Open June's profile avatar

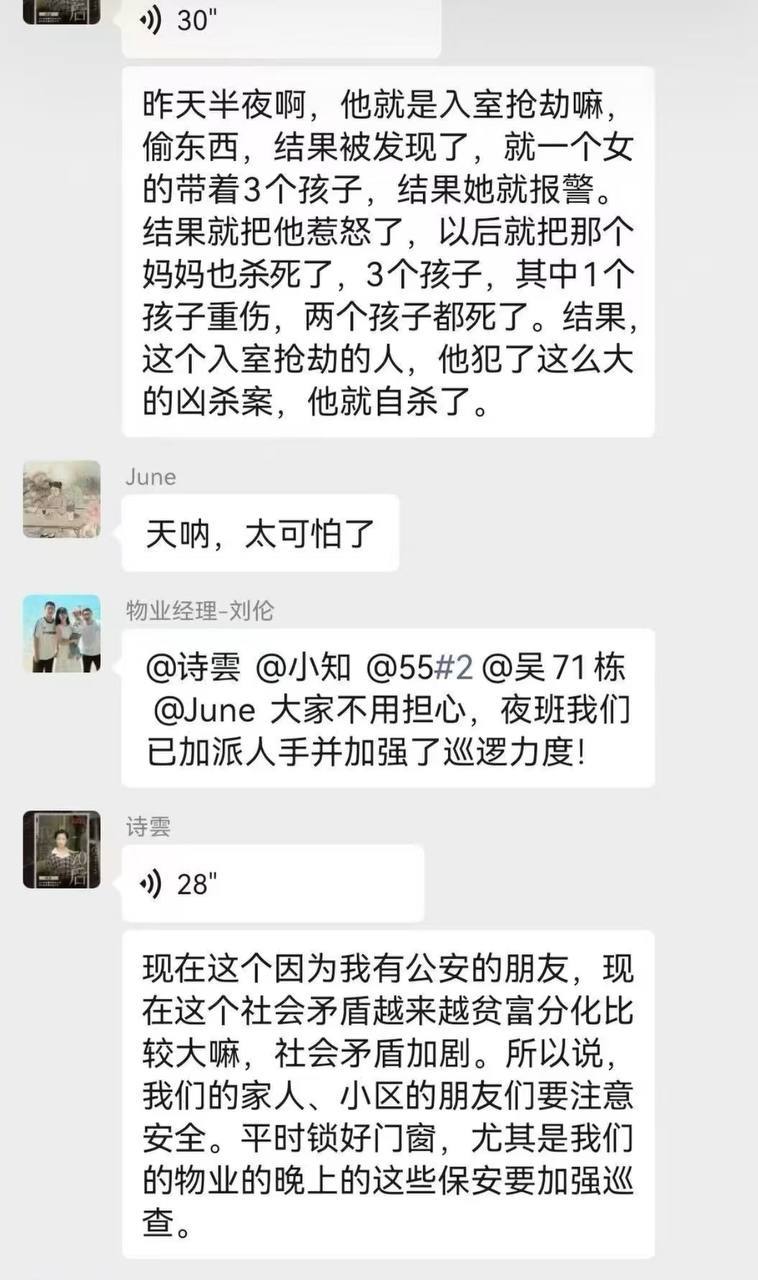pos(62,499)
